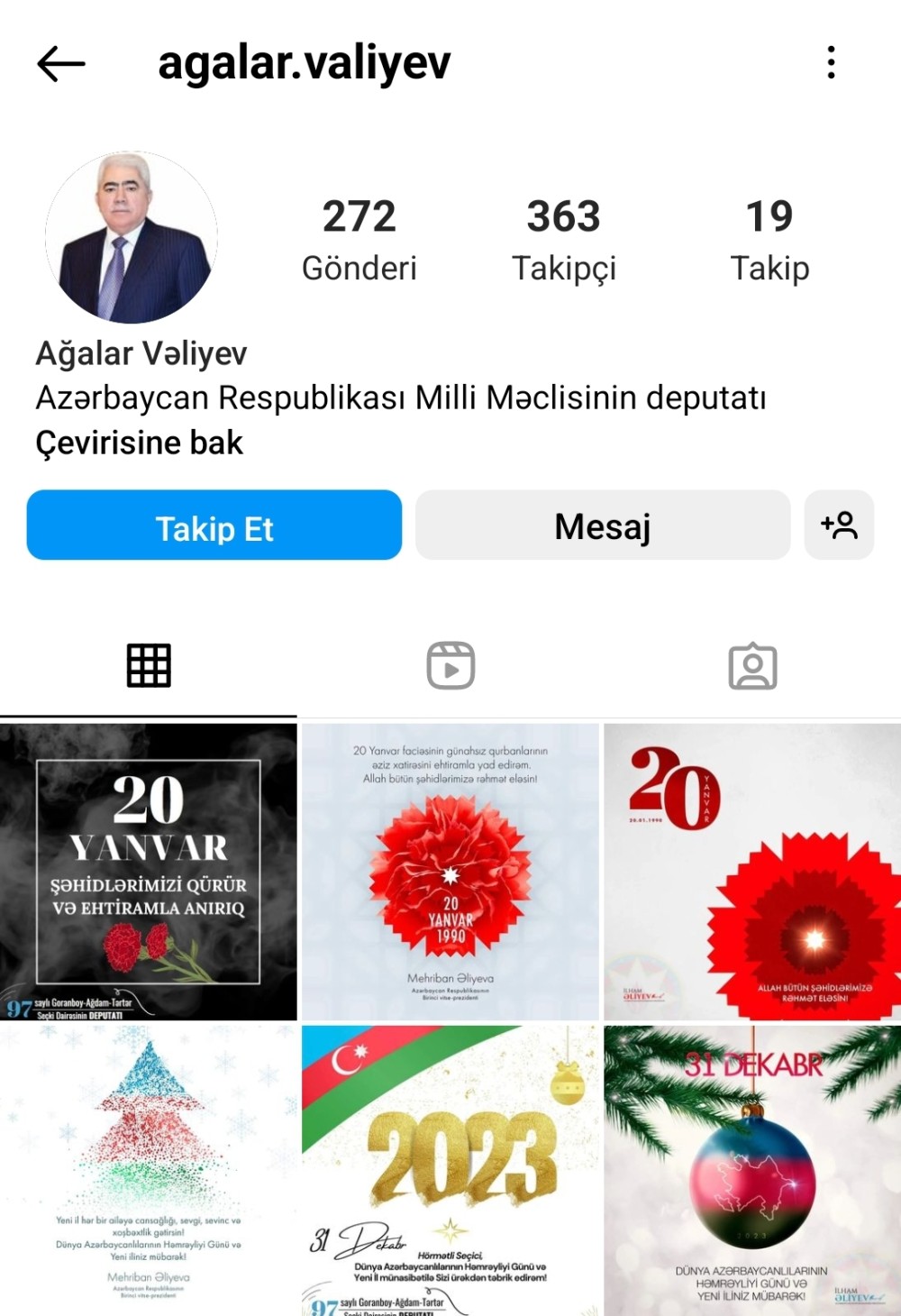The image size is (901, 1316).
Task: Open the three-dot options menu
Action: coord(831,63)
